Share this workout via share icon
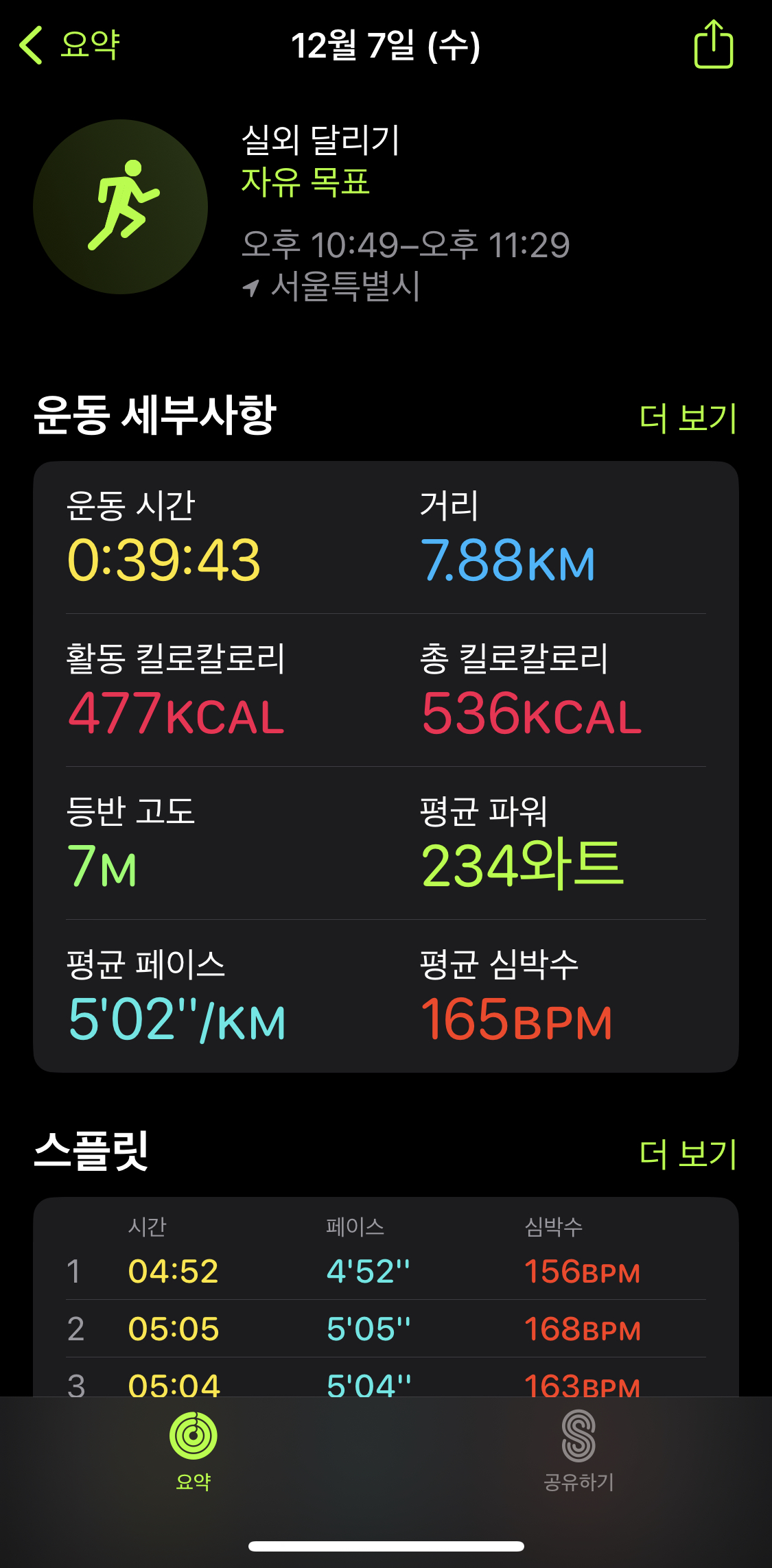The image size is (772, 1568). [x=713, y=45]
